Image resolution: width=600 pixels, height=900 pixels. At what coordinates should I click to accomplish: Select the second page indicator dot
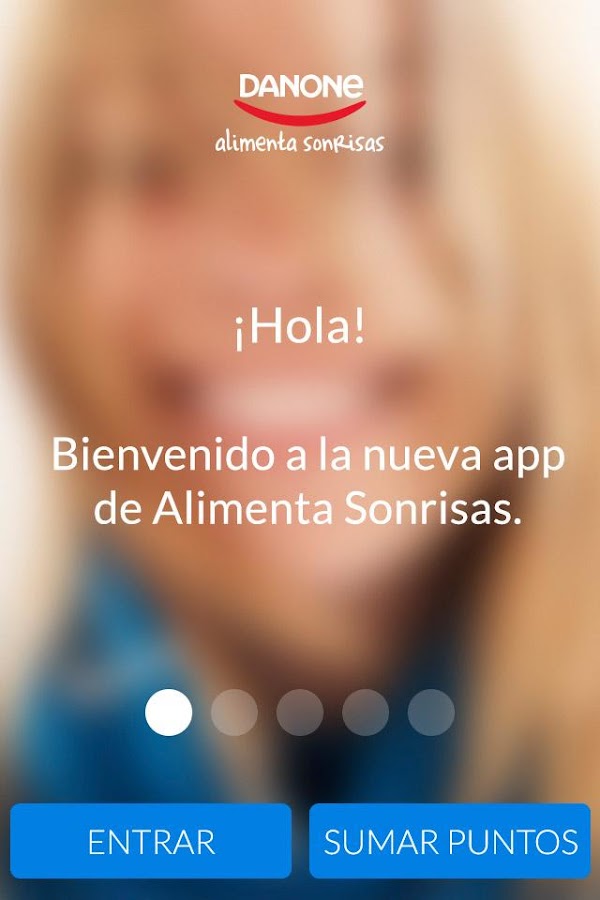234,713
